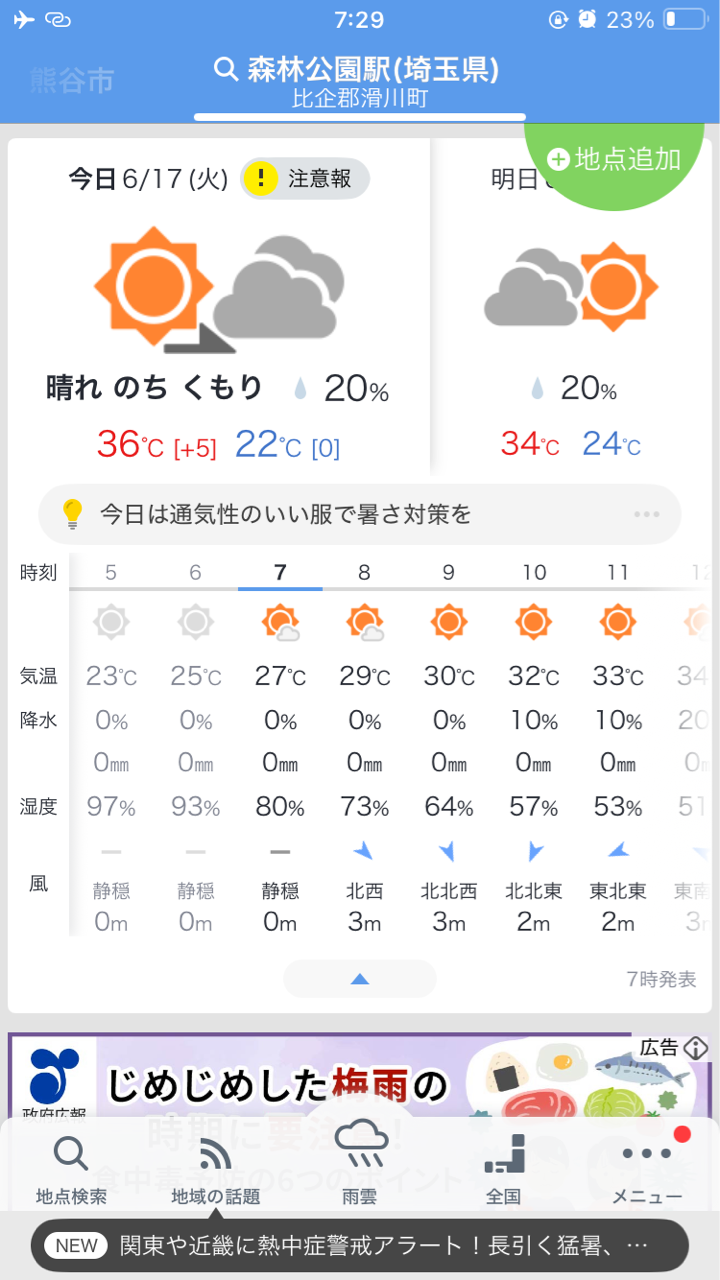This screenshot has width=720, height=1280.
Task: Switch to the 全国 tab
Action: [x=503, y=1171]
